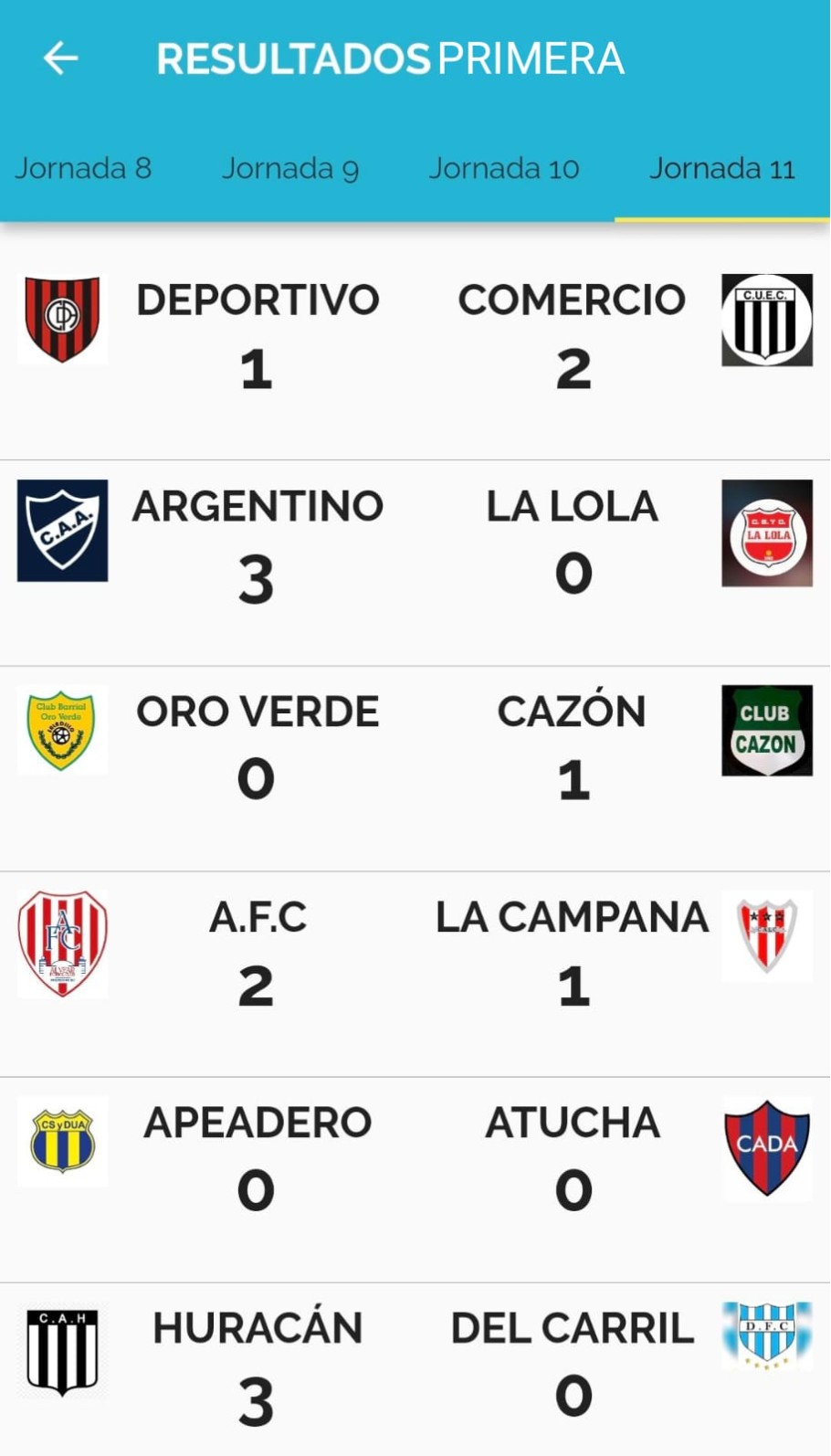This screenshot has height=1456, width=831.
Task: Select the Jornada 11 tab
Action: [x=721, y=169]
